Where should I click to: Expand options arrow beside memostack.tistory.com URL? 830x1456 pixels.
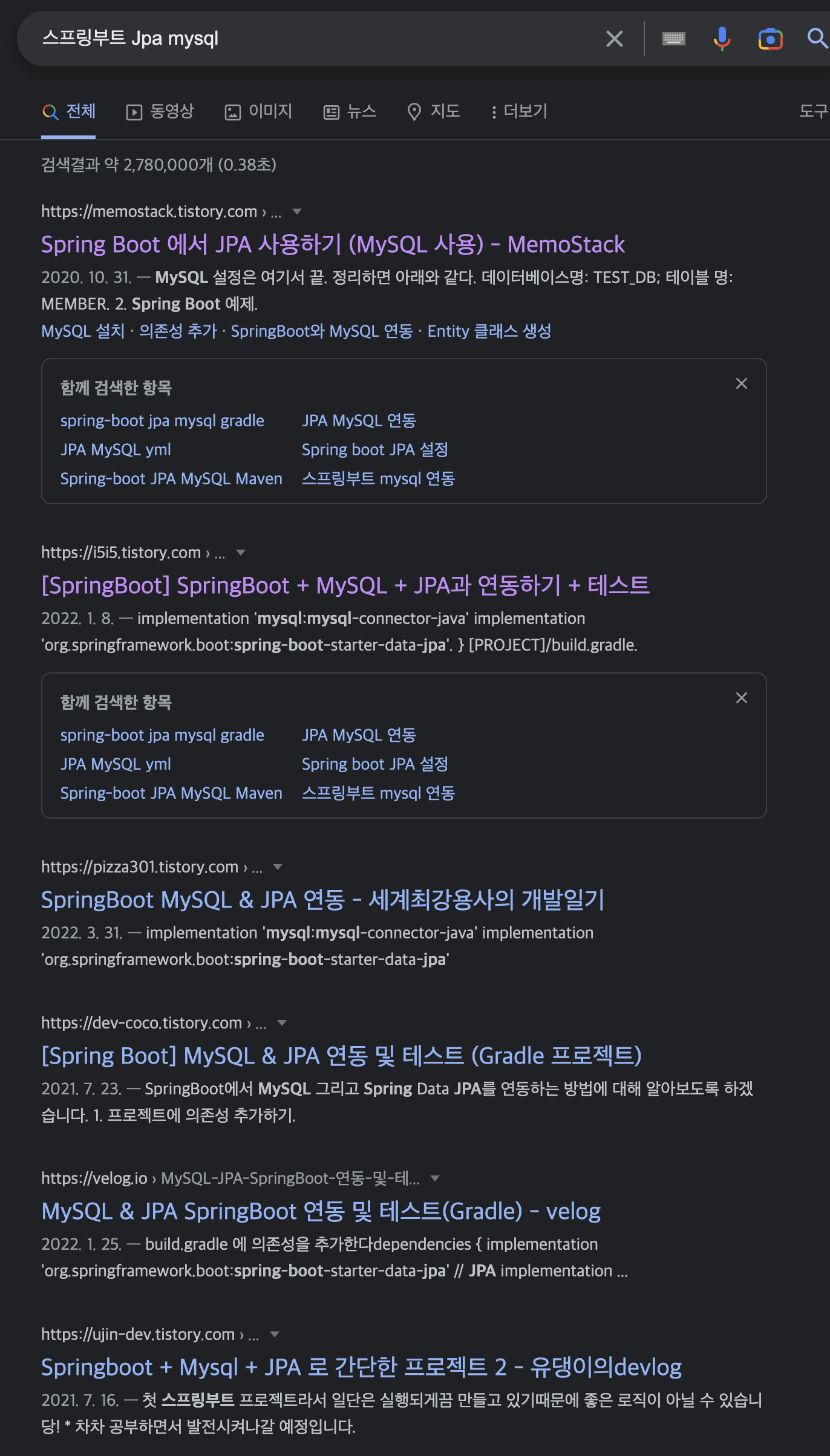tap(297, 212)
